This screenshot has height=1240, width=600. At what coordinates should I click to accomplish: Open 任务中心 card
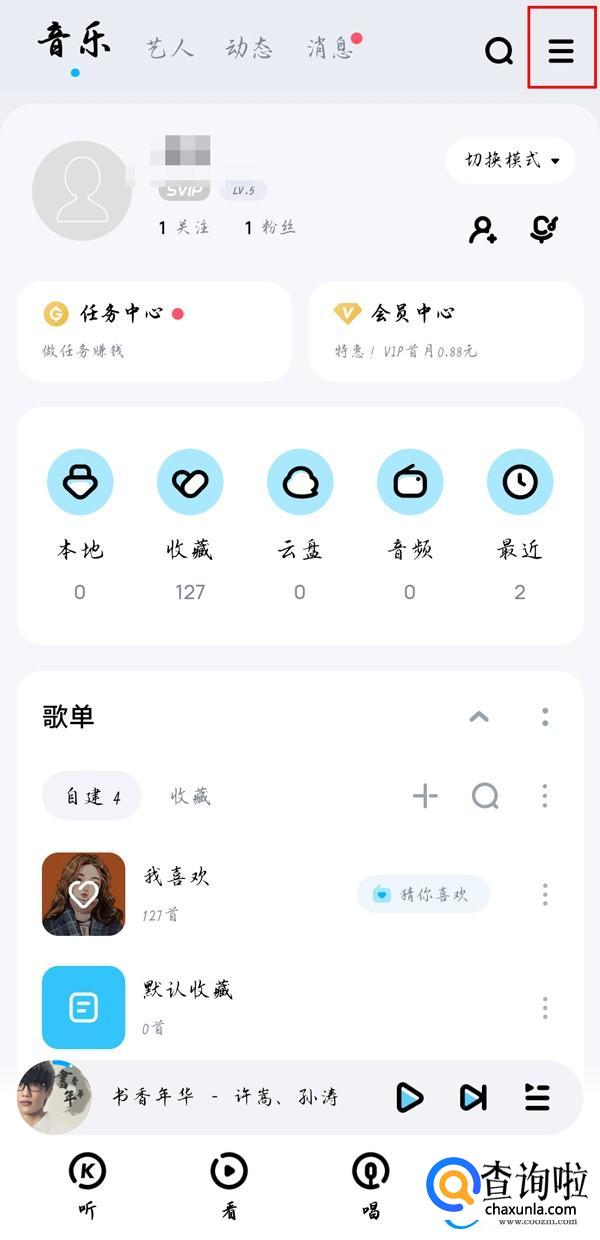[154, 331]
